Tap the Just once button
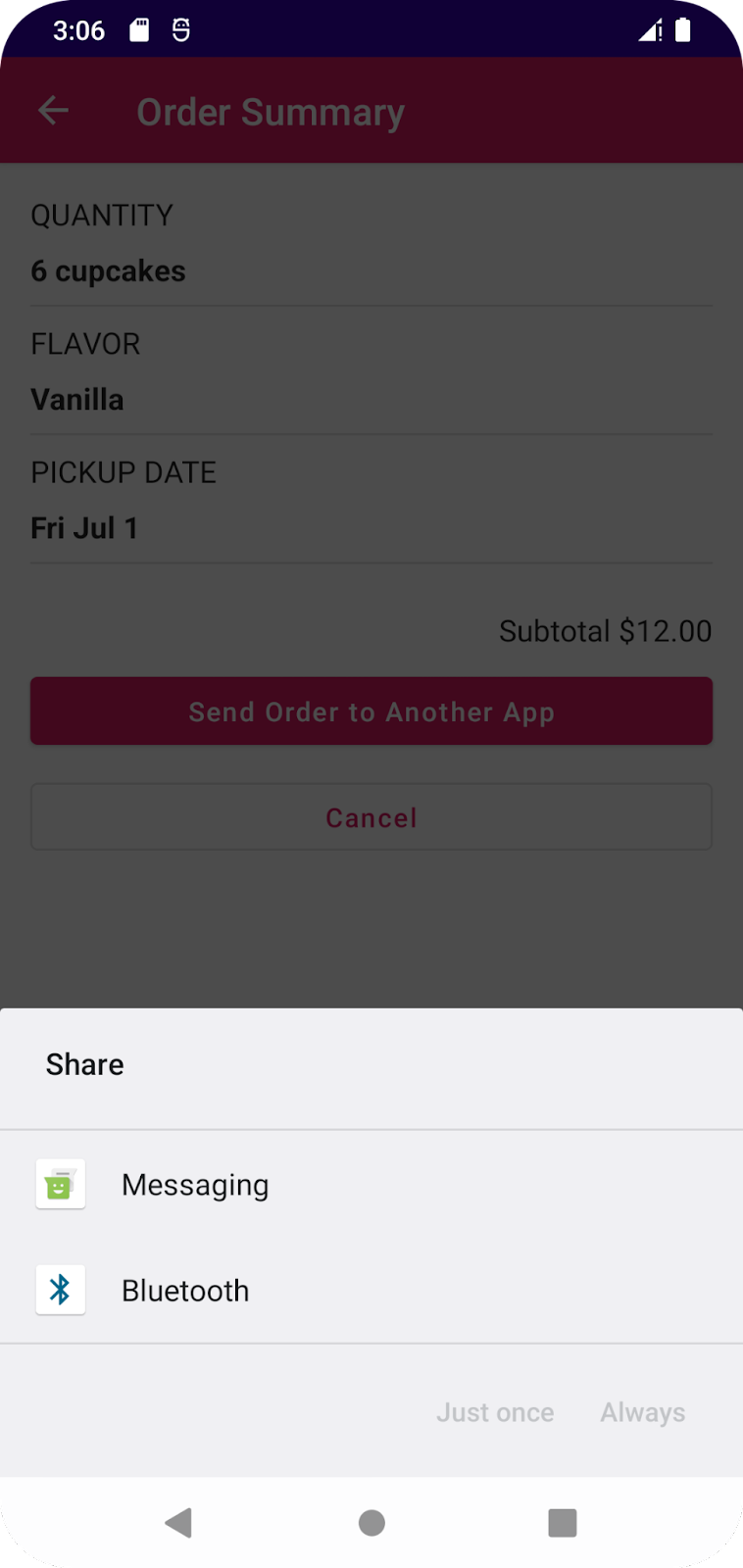Screen dimensions: 743x1568 495,1412
